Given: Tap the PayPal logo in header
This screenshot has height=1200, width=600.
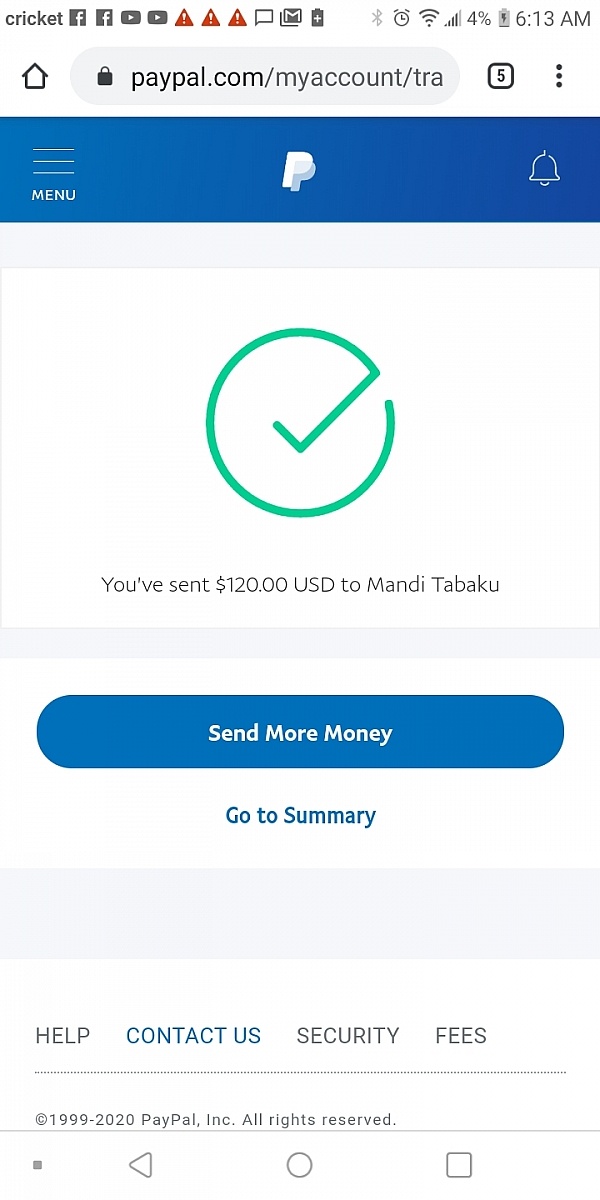Looking at the screenshot, I should 298,170.
